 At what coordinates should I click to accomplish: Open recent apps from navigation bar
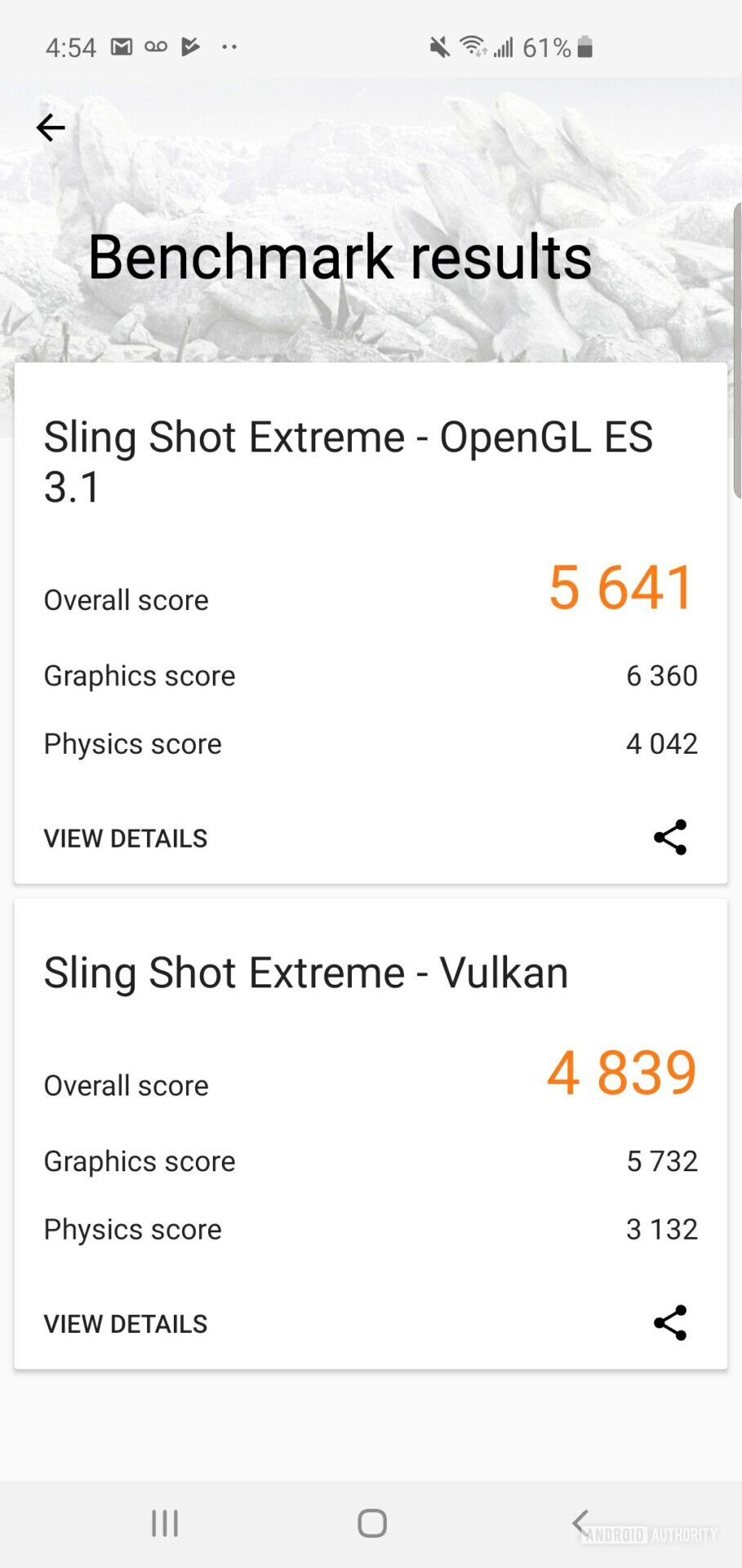pyautogui.click(x=165, y=1523)
